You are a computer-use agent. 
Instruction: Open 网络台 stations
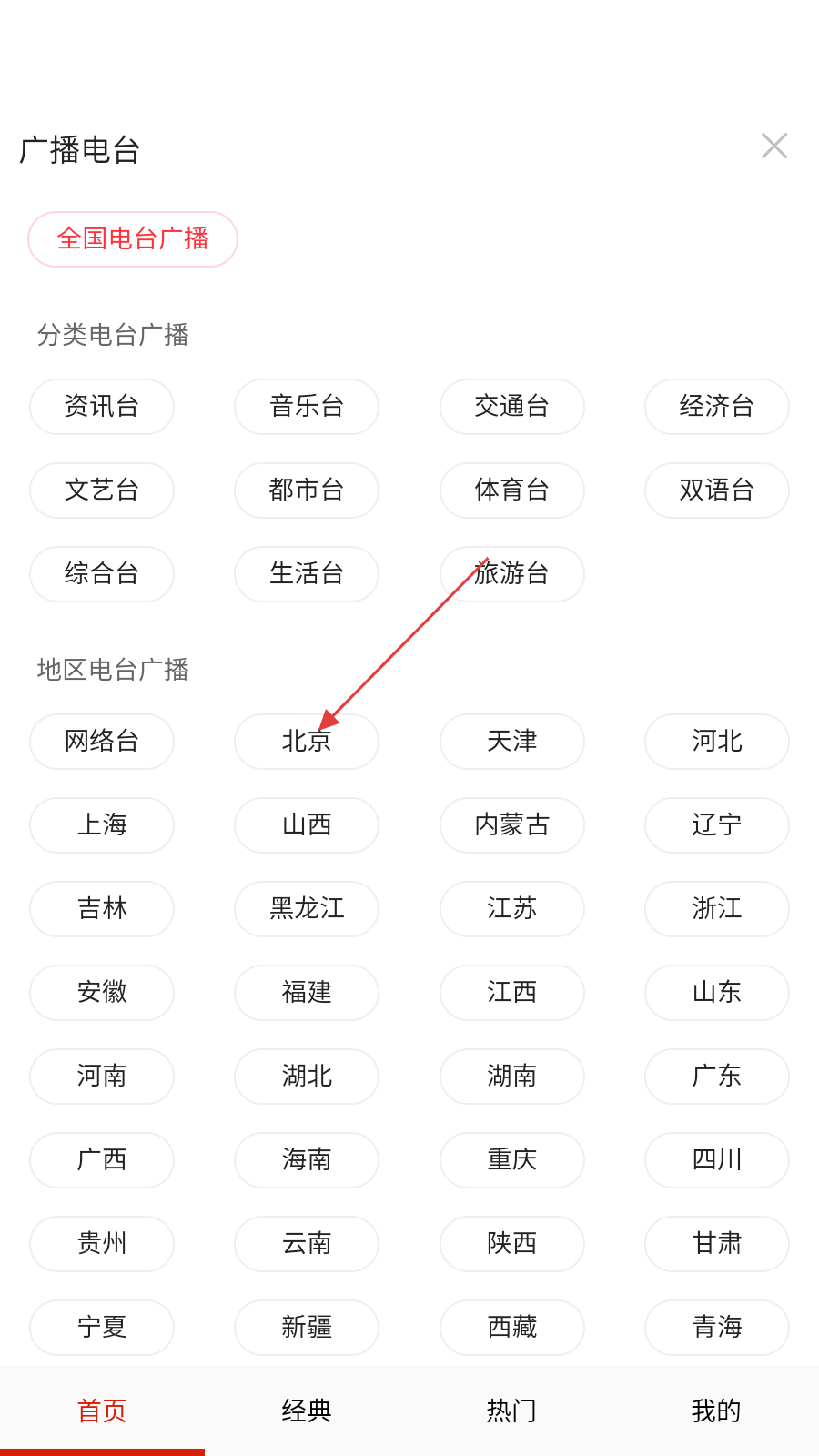(x=102, y=742)
